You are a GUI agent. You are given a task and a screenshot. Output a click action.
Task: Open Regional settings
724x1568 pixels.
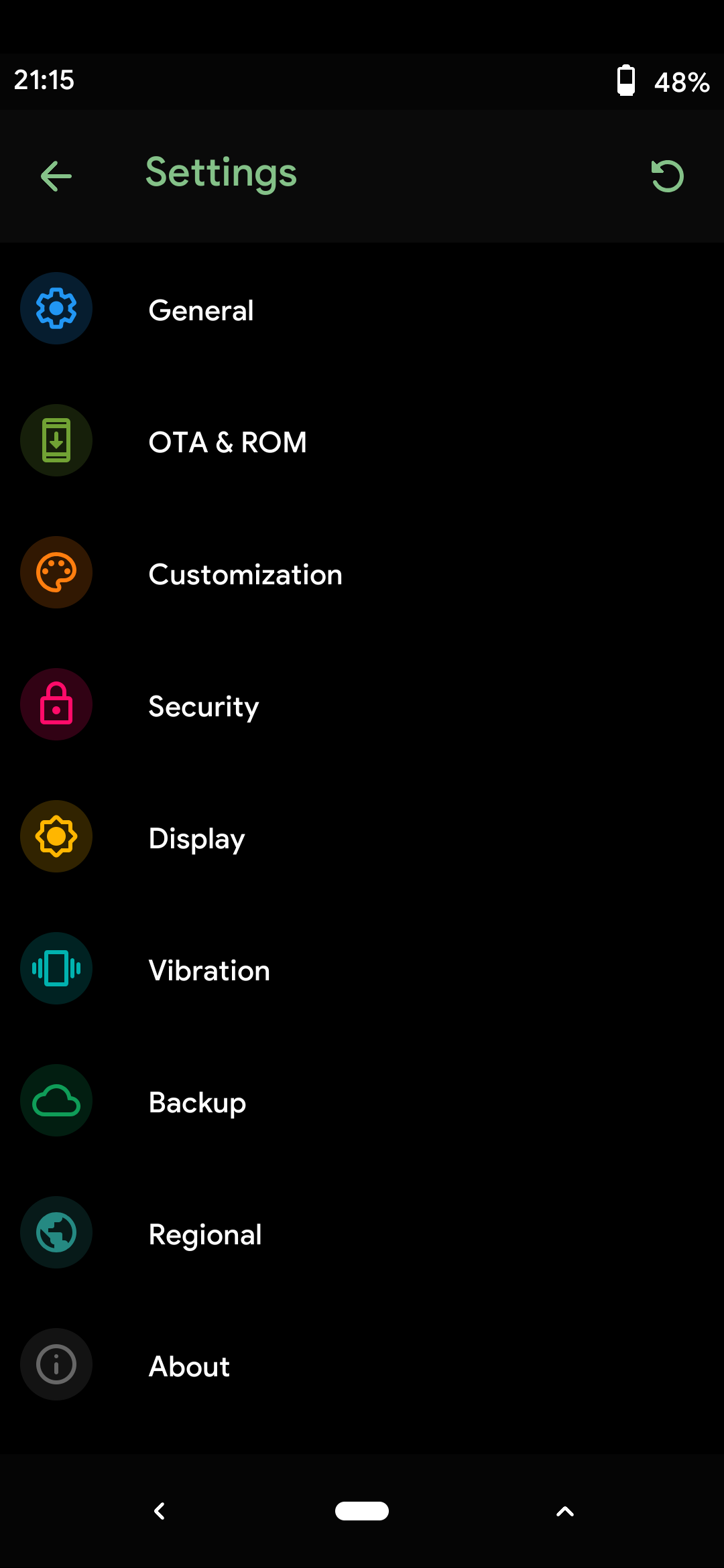(362, 1233)
